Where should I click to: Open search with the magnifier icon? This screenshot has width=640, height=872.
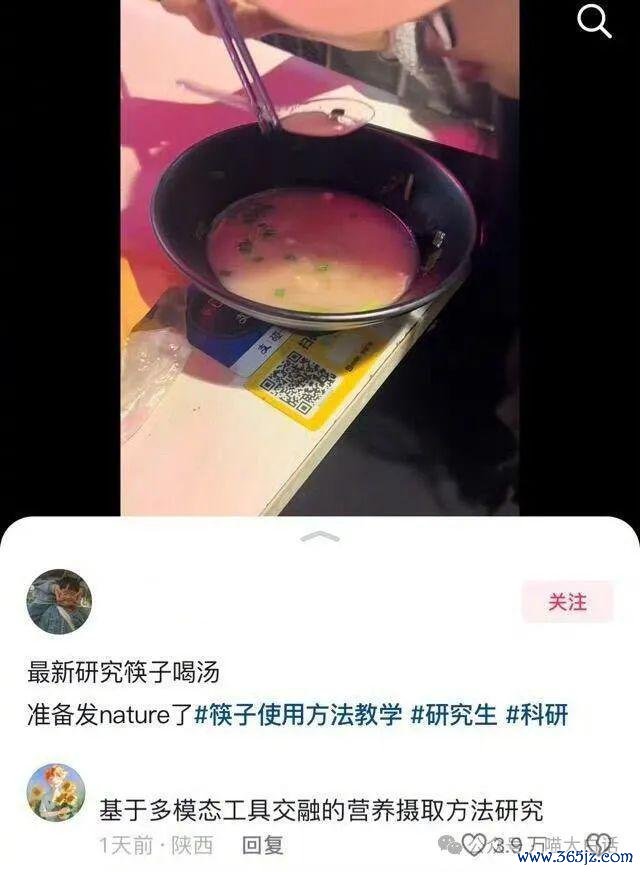595,21
